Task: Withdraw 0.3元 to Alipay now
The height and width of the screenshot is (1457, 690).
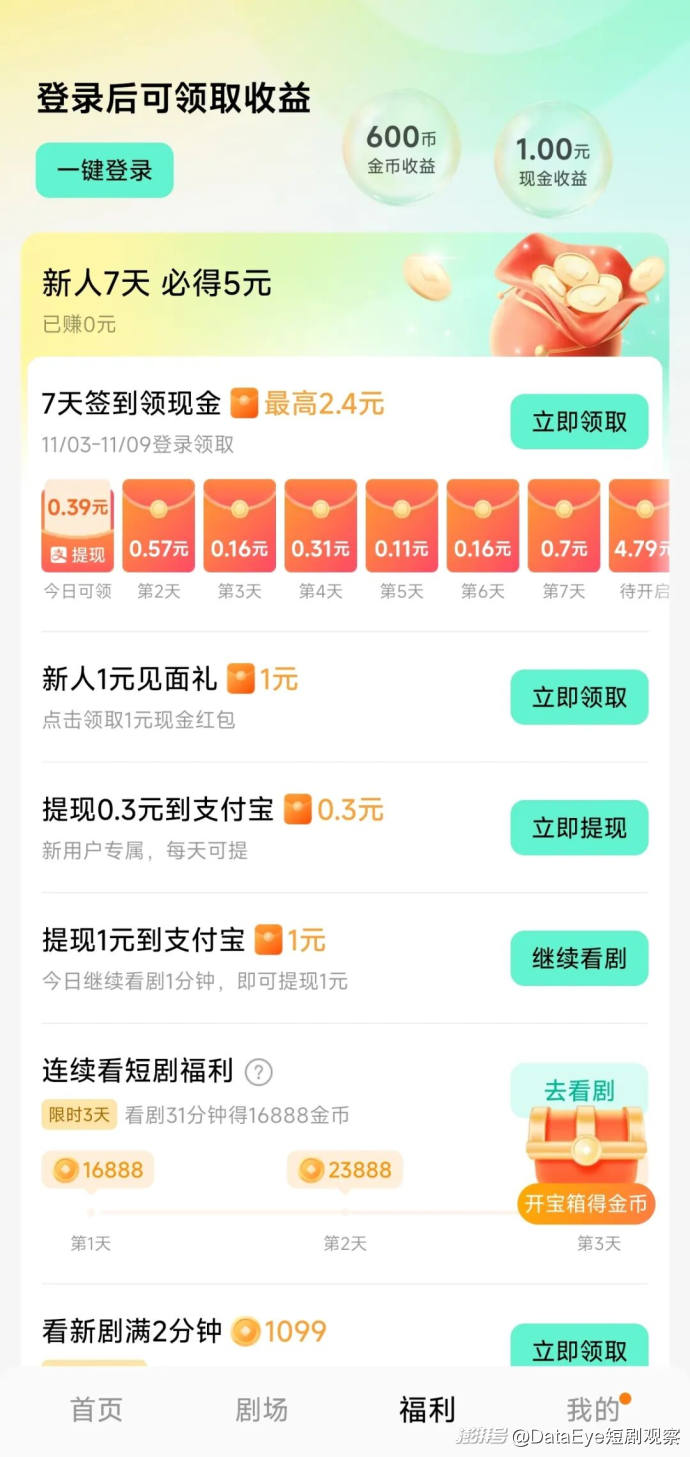Action: pyautogui.click(x=579, y=828)
